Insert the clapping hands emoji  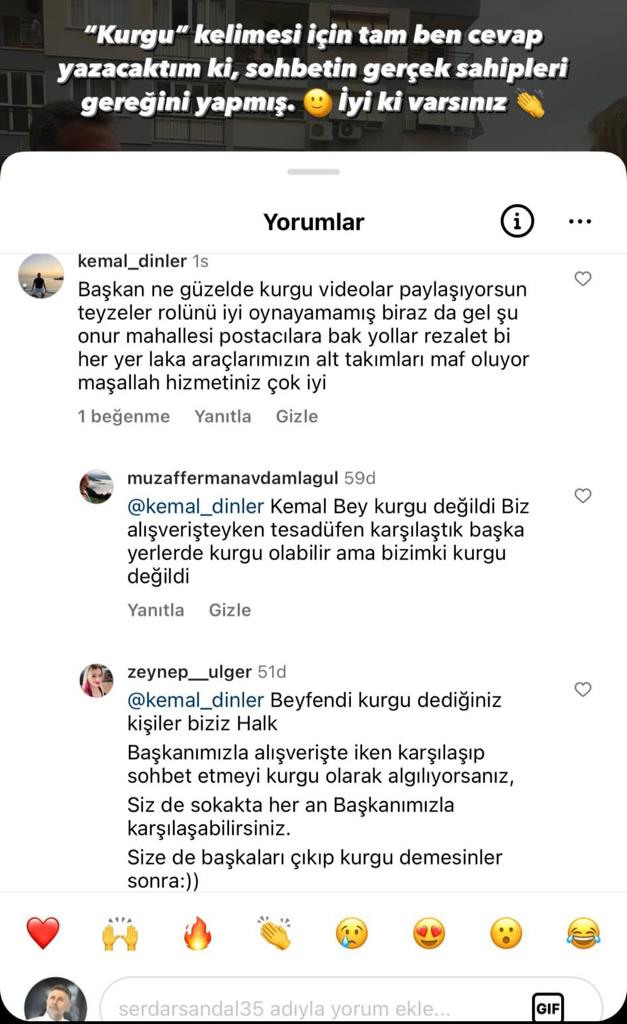(x=274, y=933)
